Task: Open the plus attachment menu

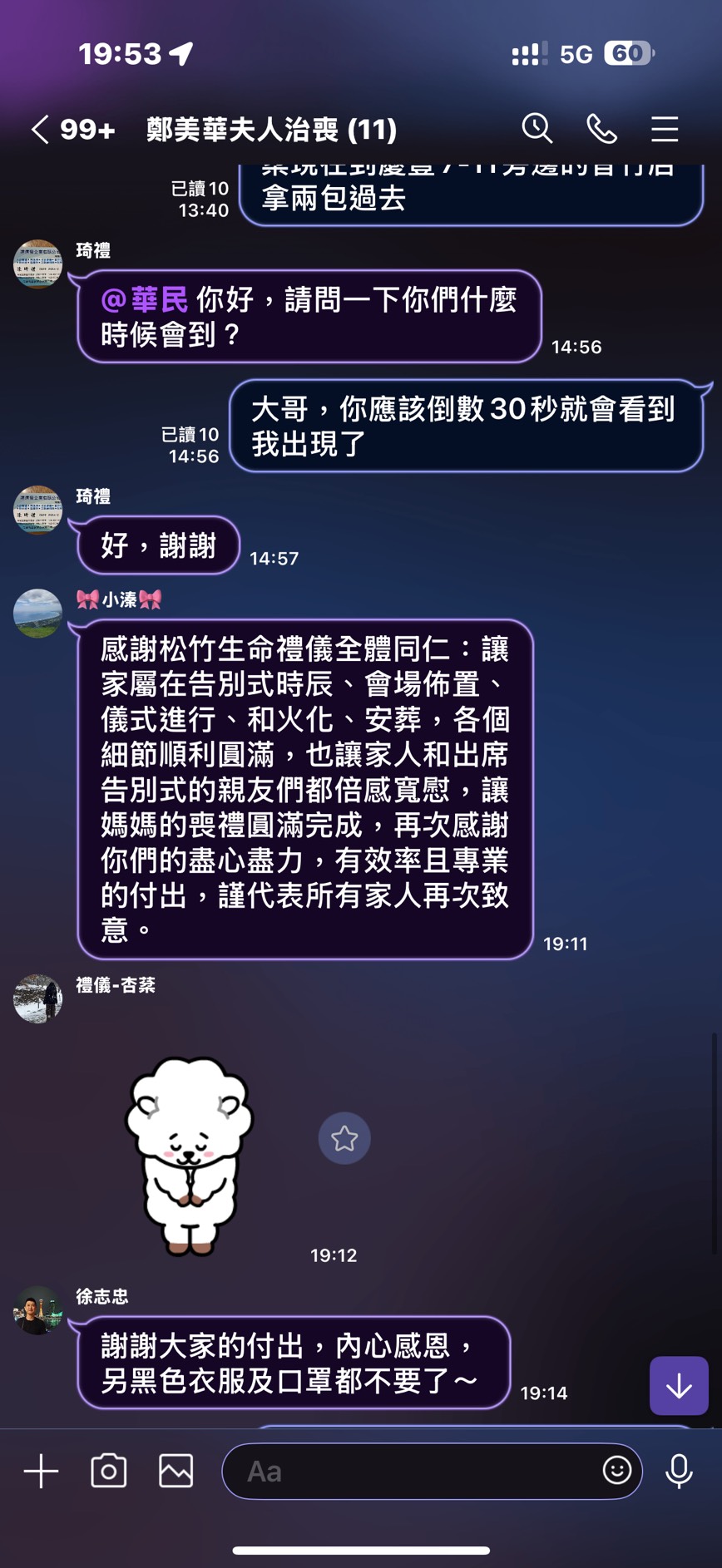Action: pos(41,1471)
